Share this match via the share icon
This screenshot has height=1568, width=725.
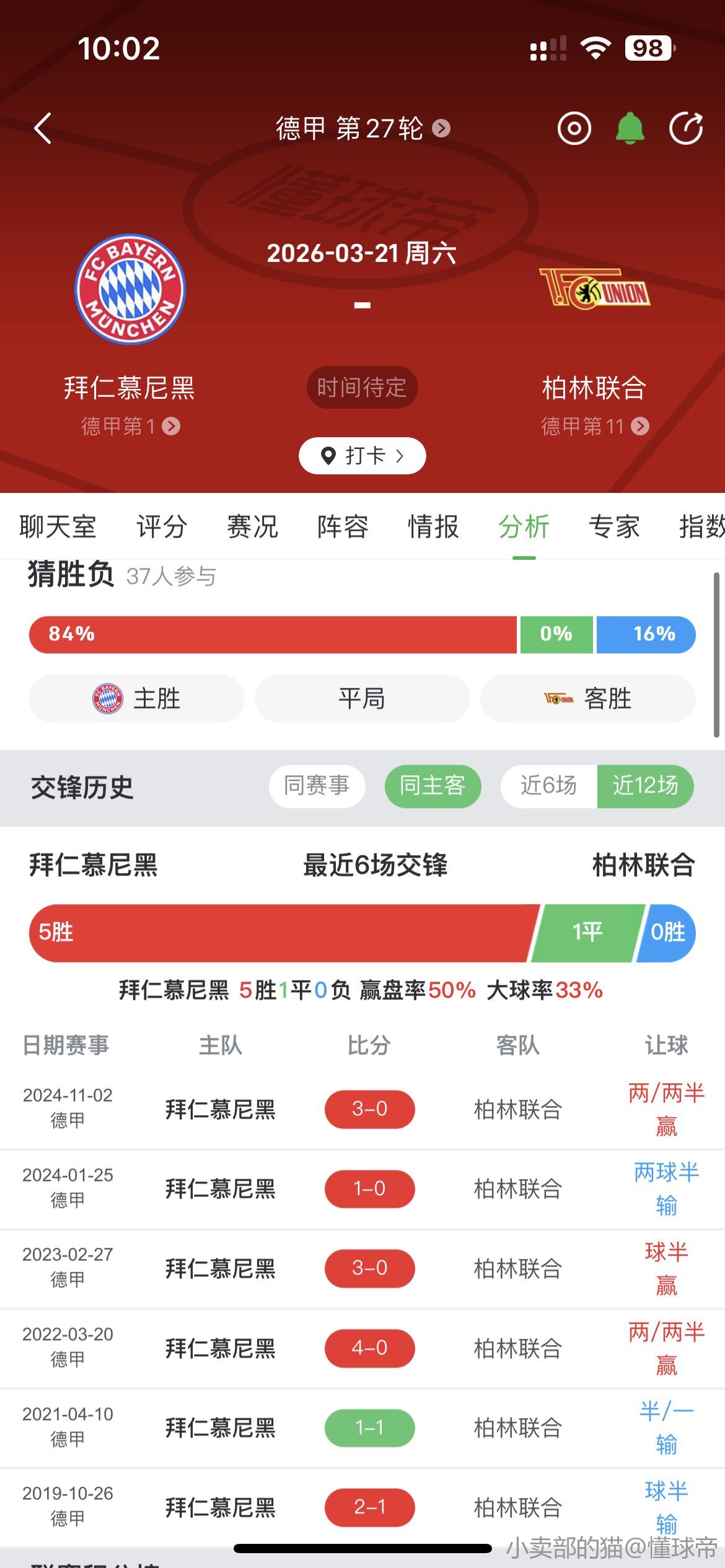pyautogui.click(x=686, y=129)
